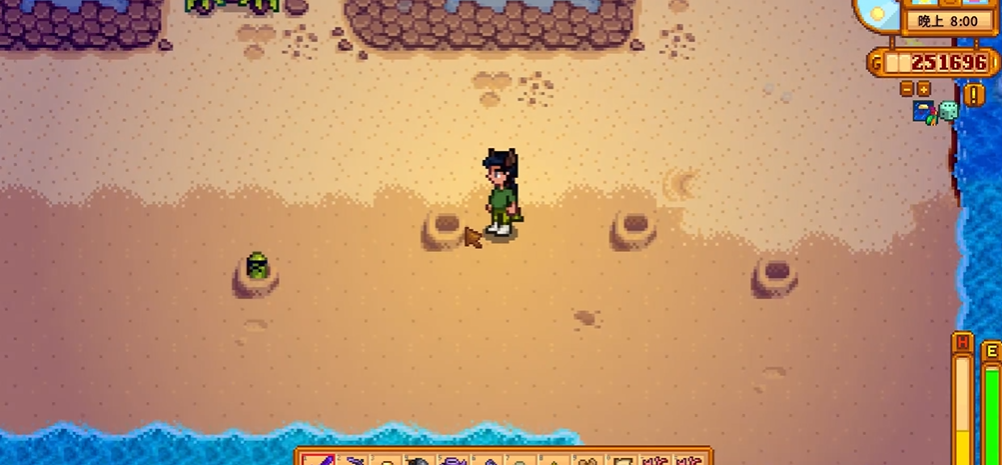This screenshot has width=1002, height=465.
Task: Zoom in with the plus button
Action: (923, 88)
